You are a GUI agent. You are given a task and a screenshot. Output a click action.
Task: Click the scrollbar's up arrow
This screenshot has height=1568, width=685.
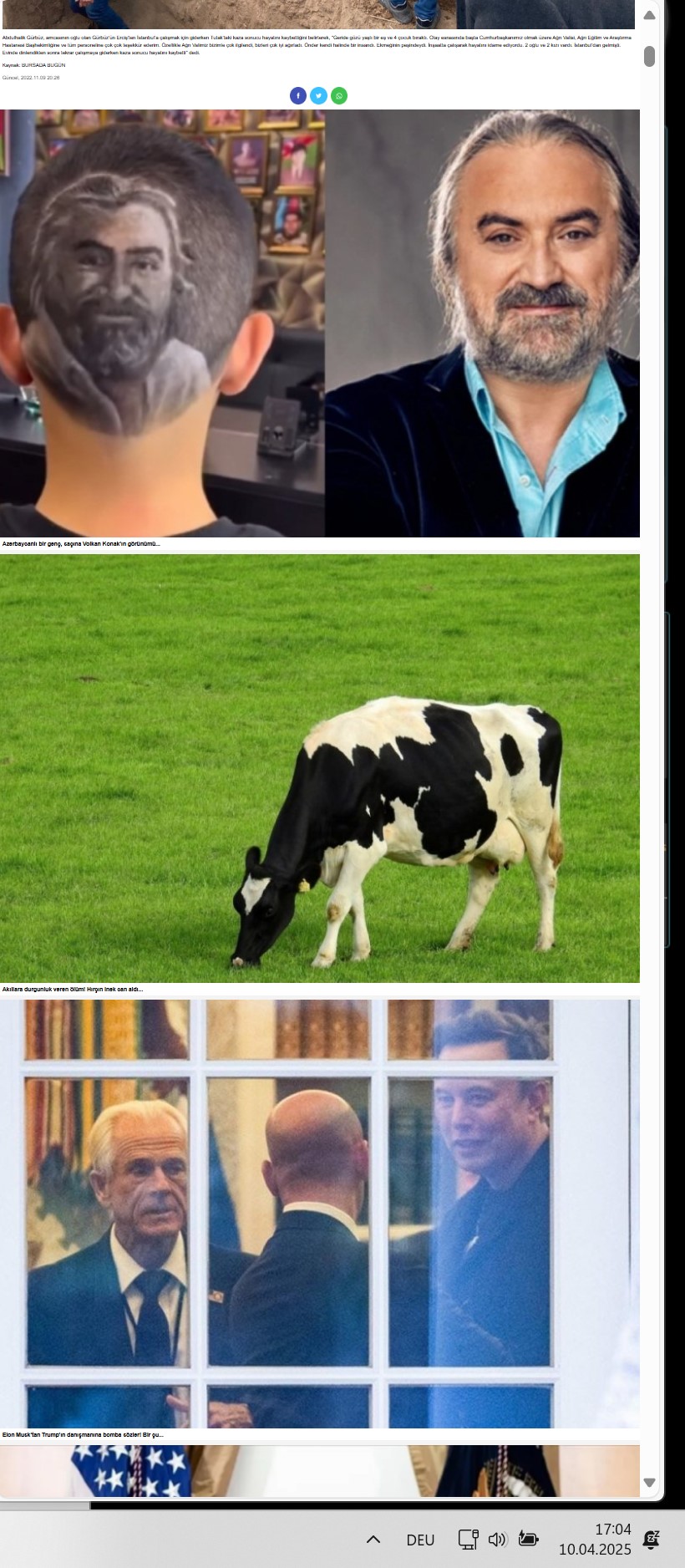pyautogui.click(x=649, y=16)
